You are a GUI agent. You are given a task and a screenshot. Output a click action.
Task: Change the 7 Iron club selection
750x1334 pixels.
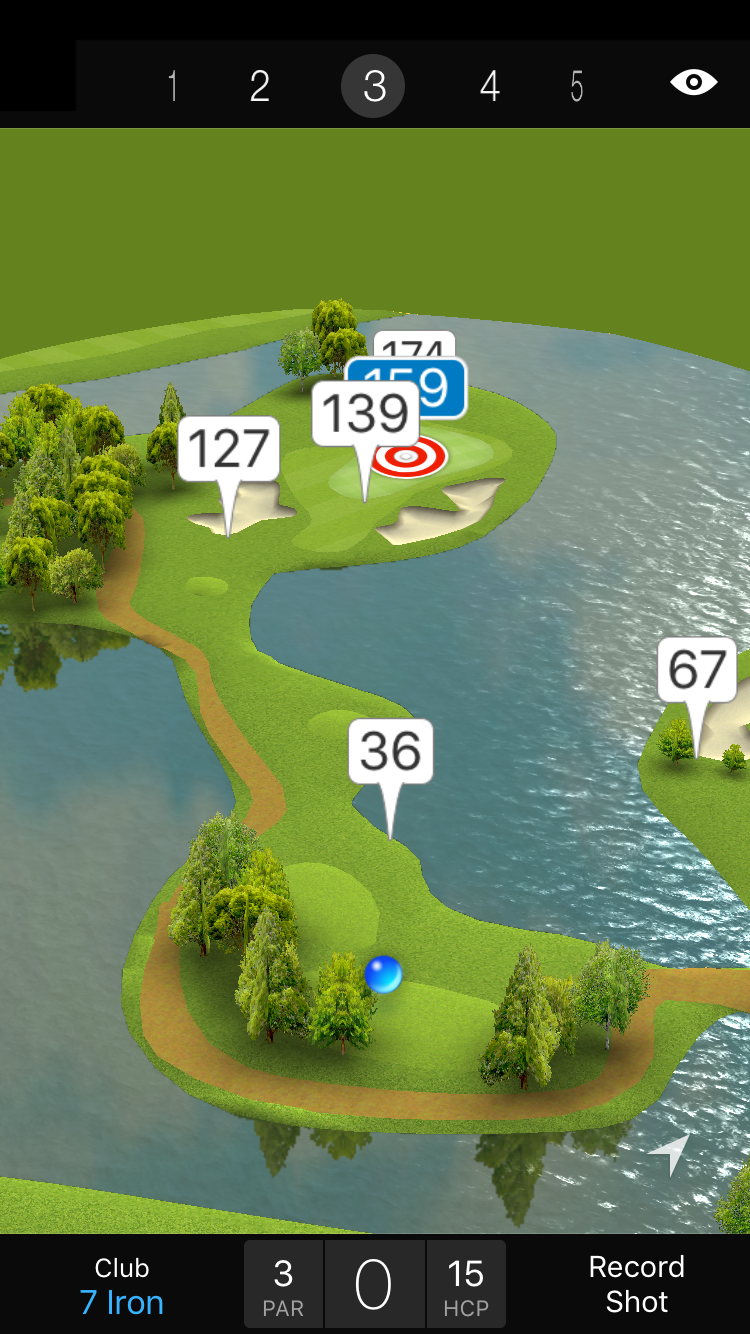122,1286
